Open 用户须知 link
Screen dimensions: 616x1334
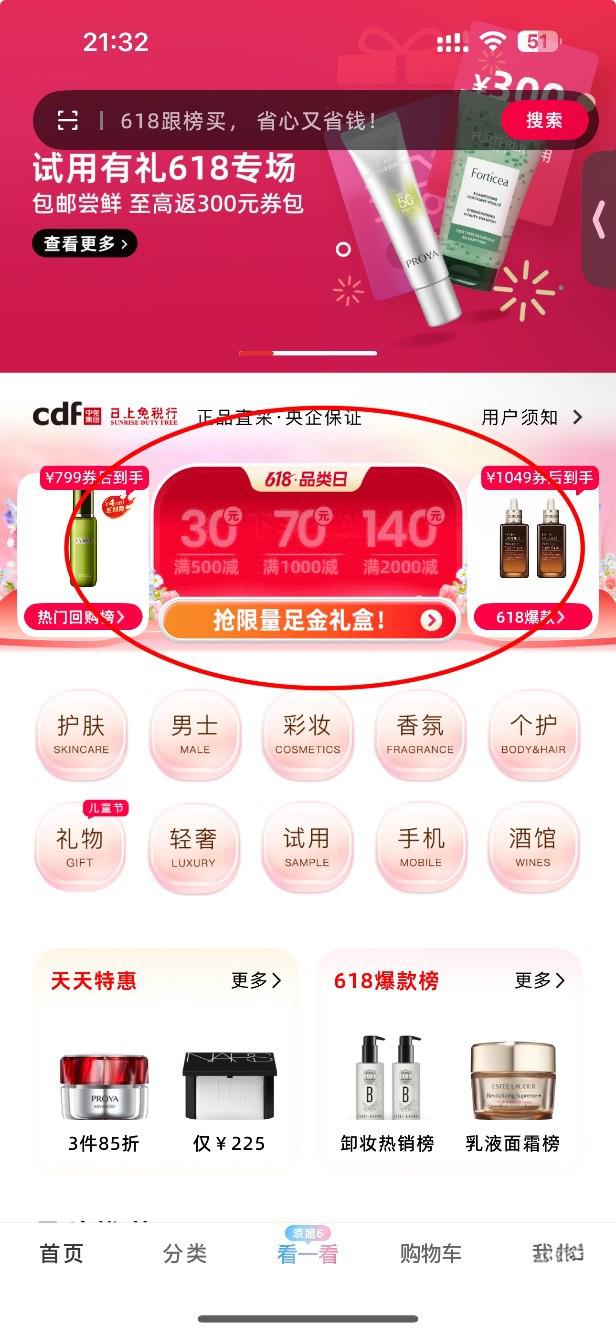tap(531, 417)
